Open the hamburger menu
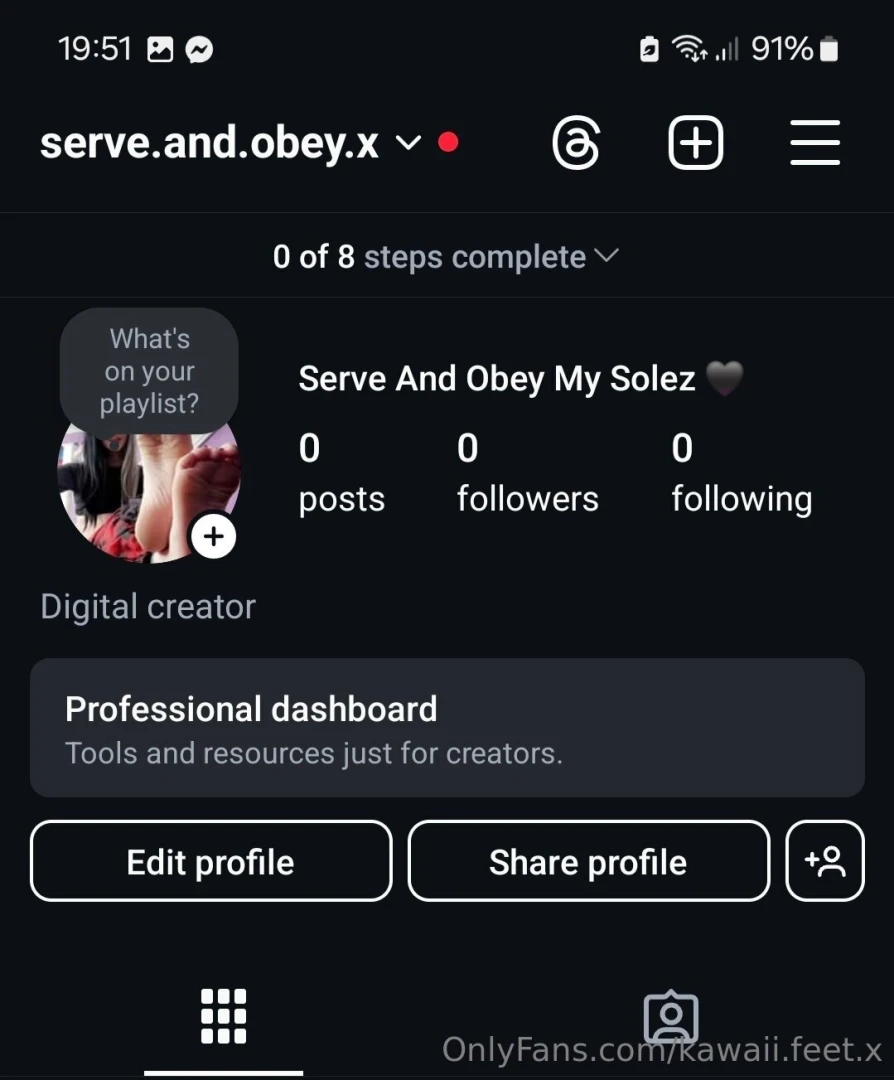The width and height of the screenshot is (894, 1080). click(x=814, y=142)
